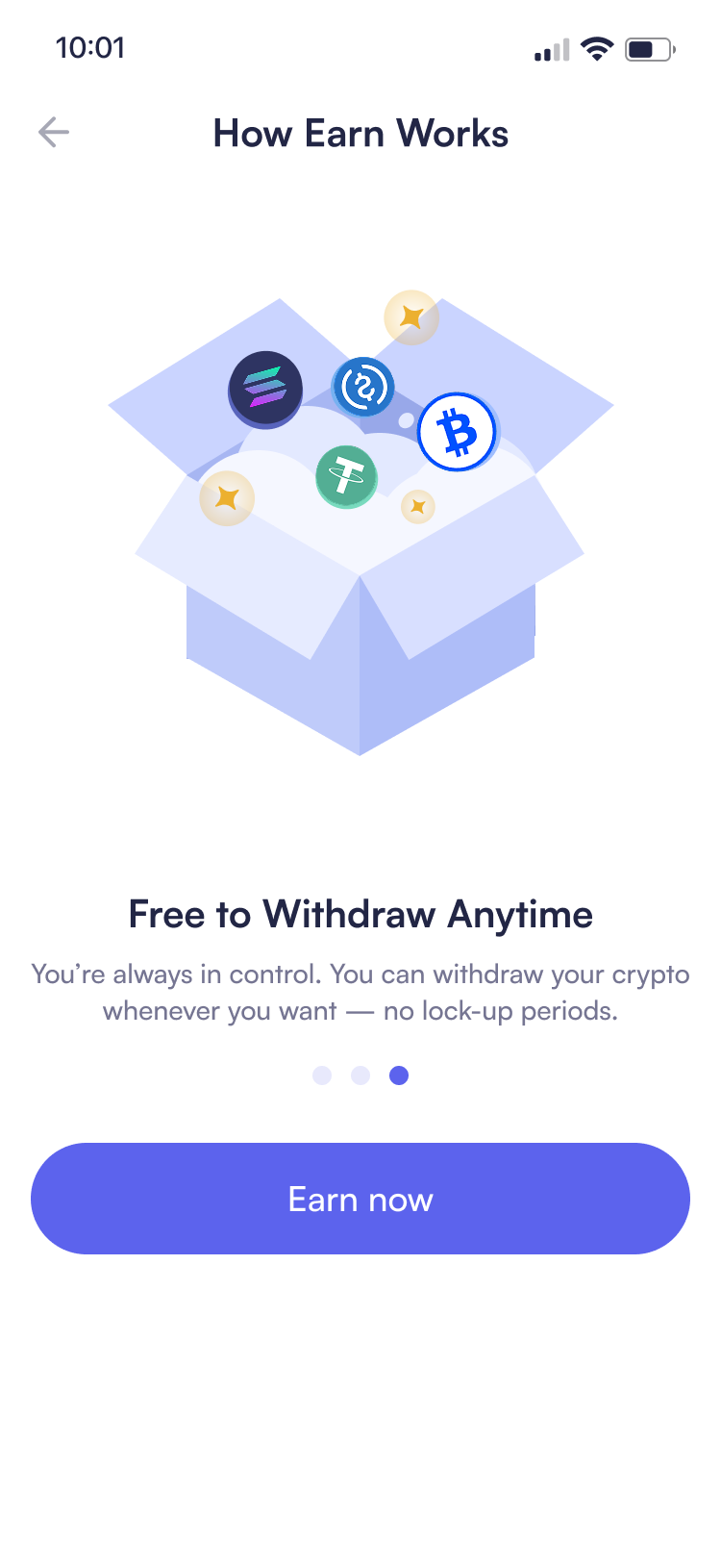Jump to the first page indicator dot

pos(322,1075)
